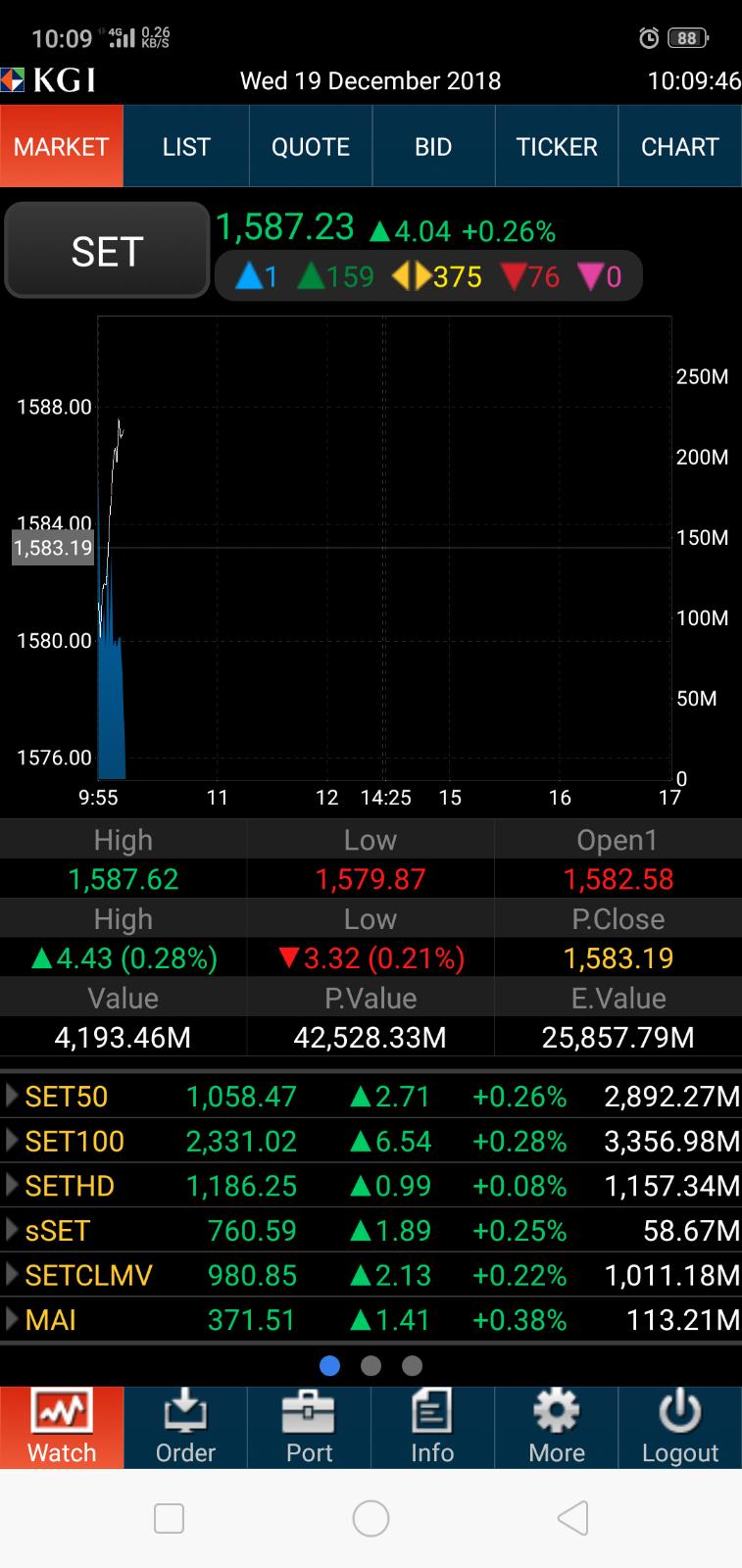The image size is (742, 1568).
Task: Tap the SET index selector button
Action: pos(107,252)
